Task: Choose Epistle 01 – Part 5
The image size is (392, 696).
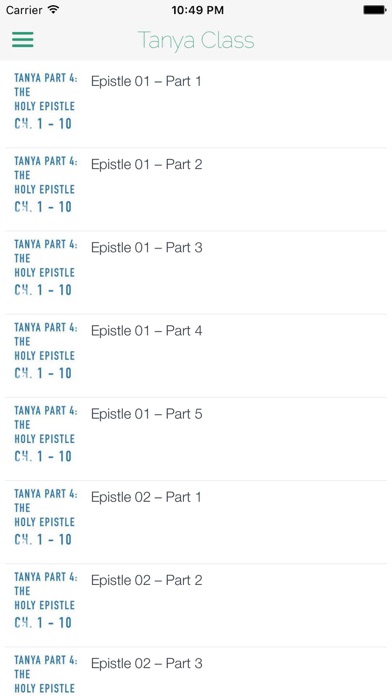Action: tap(196, 439)
